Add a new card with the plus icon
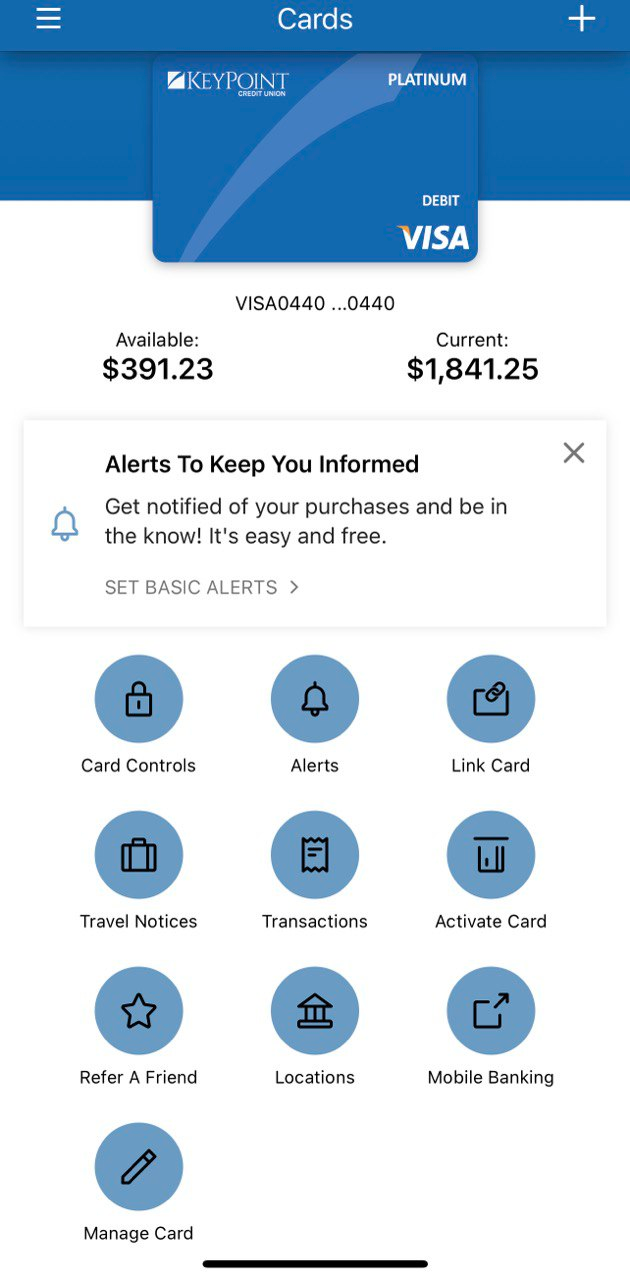This screenshot has height=1280, width=630. (x=581, y=19)
